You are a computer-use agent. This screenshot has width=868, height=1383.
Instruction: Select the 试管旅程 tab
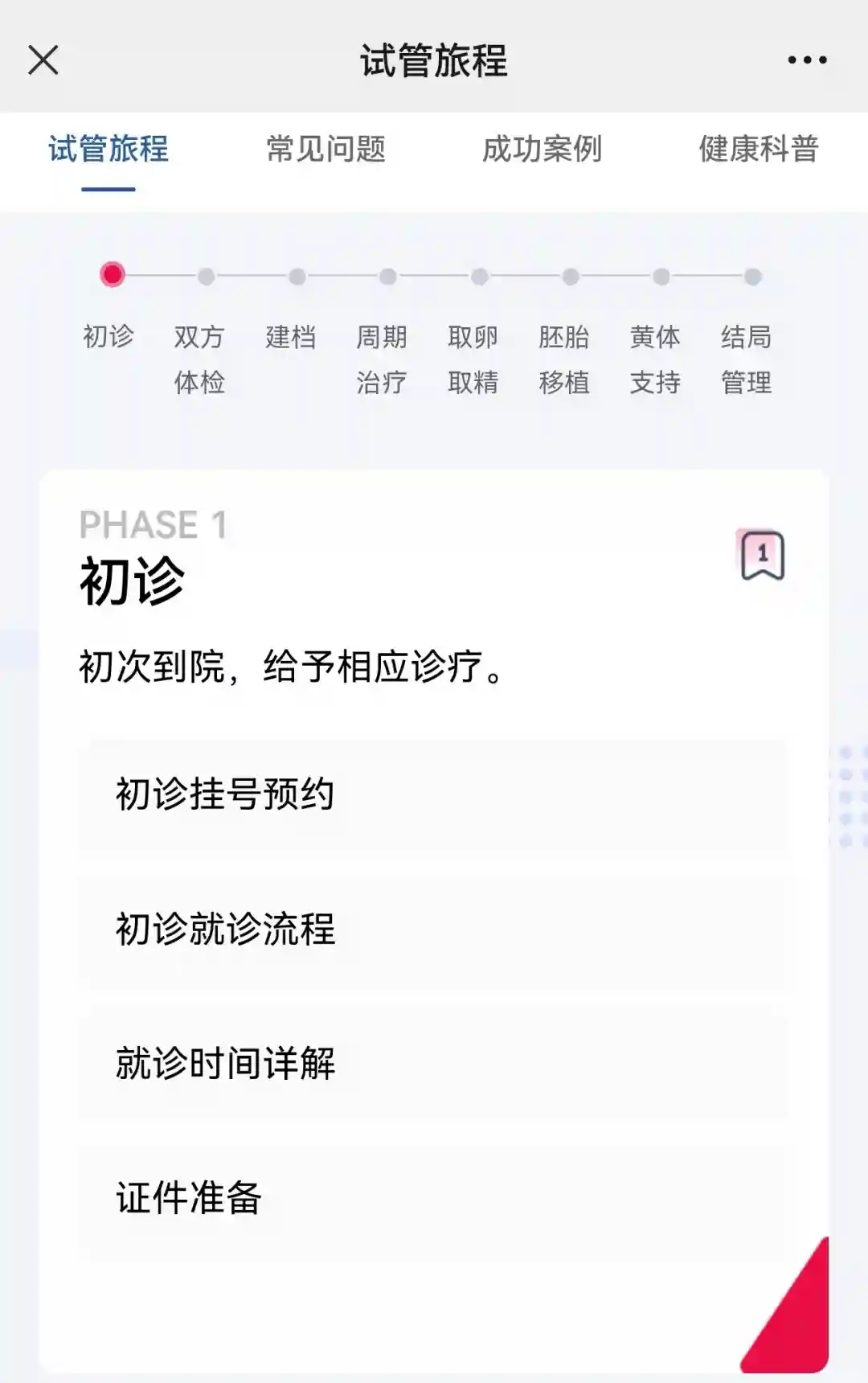coord(108,150)
